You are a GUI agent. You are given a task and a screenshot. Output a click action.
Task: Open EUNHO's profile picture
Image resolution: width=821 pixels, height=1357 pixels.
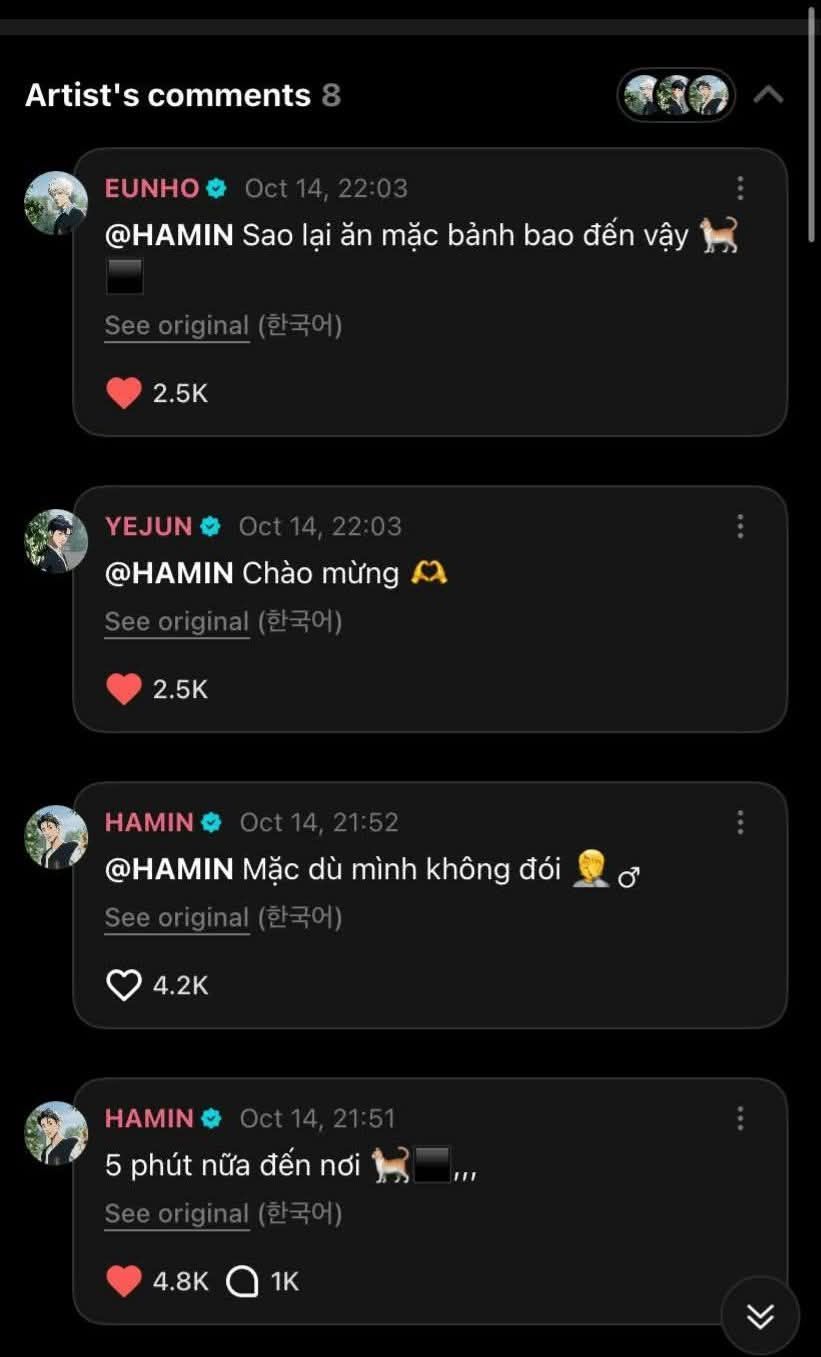[56, 203]
